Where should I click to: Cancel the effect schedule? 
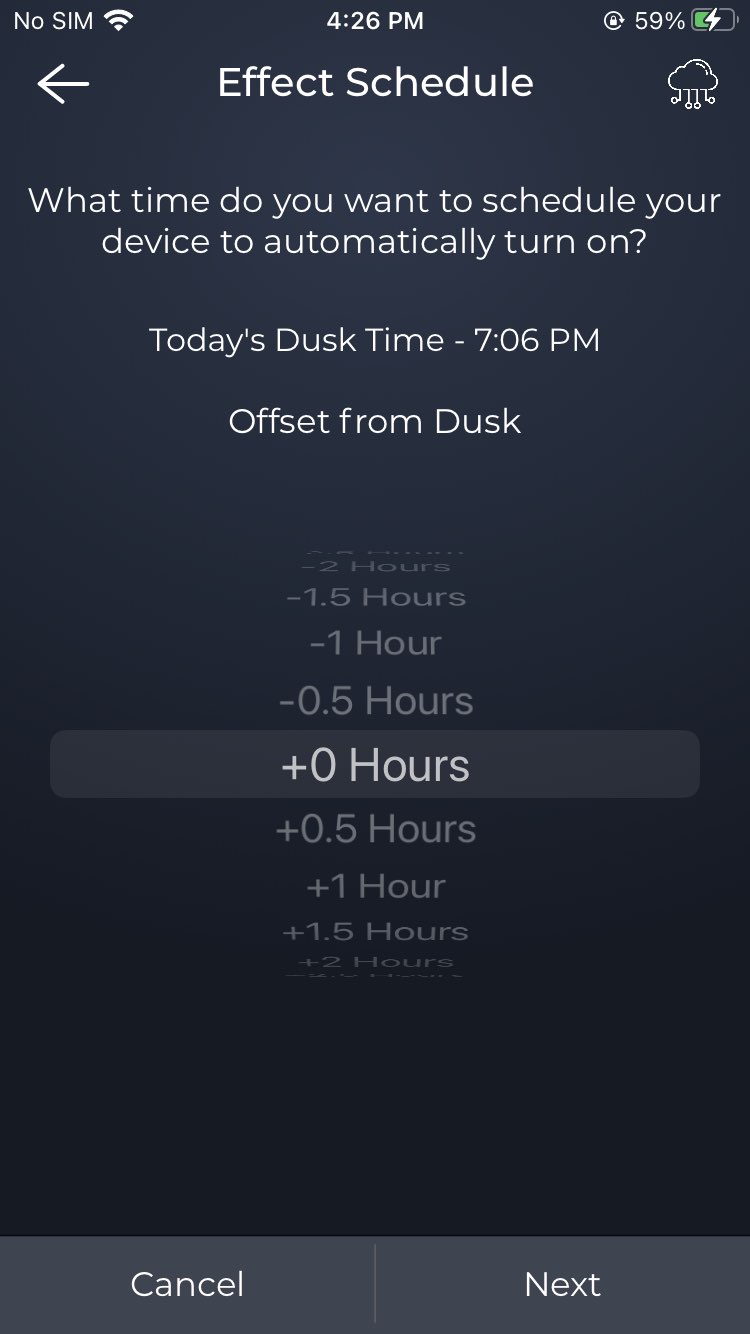187,1284
